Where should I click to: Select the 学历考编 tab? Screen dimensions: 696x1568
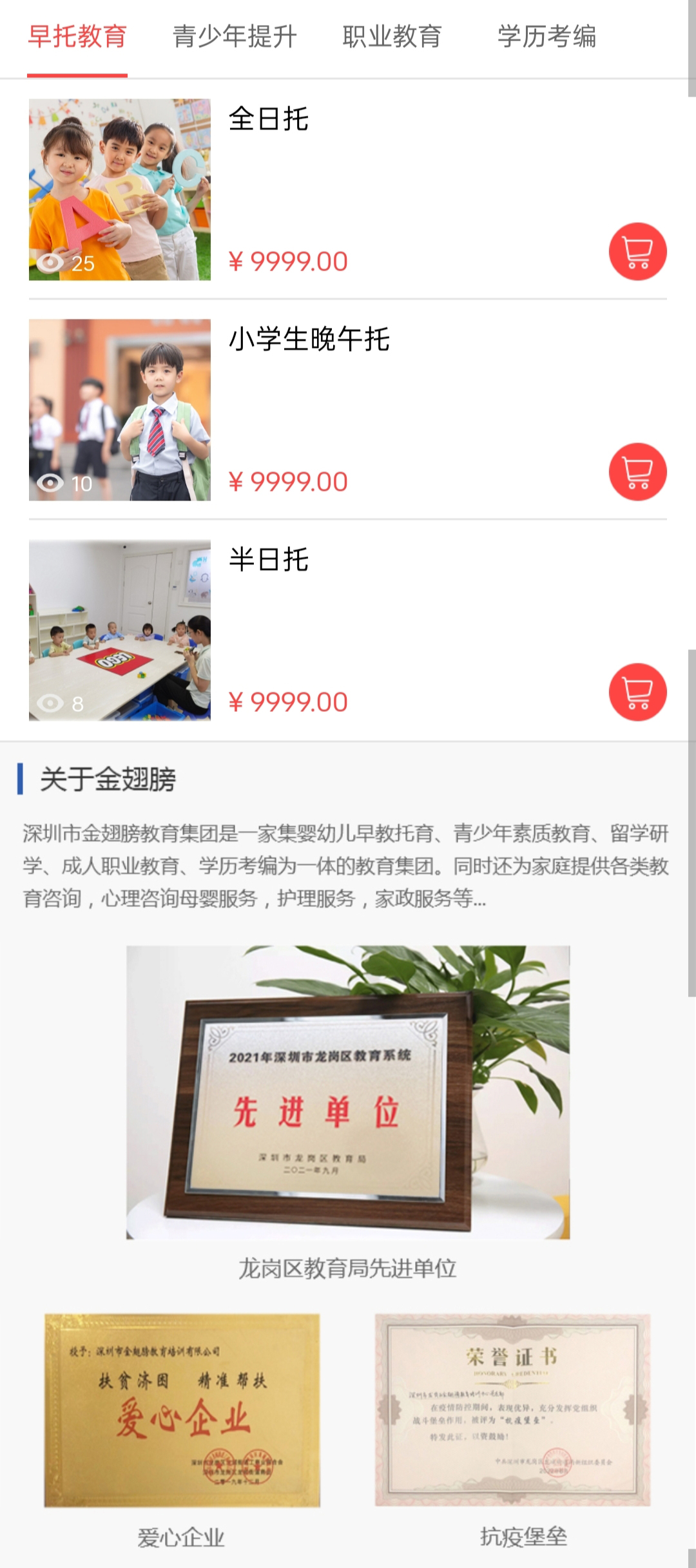click(x=546, y=37)
